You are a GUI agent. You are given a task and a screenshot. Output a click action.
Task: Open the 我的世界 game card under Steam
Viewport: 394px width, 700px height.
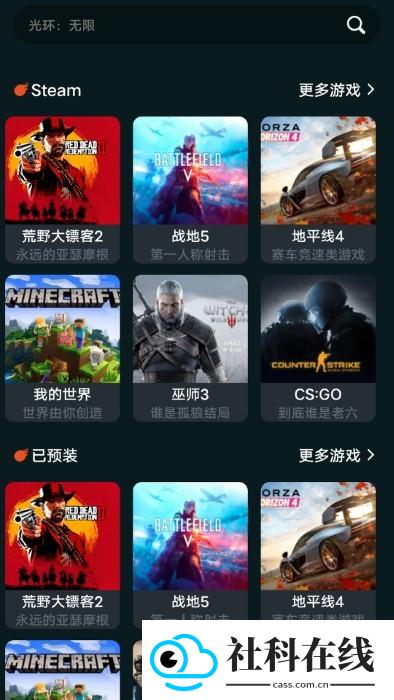[x=62, y=348]
